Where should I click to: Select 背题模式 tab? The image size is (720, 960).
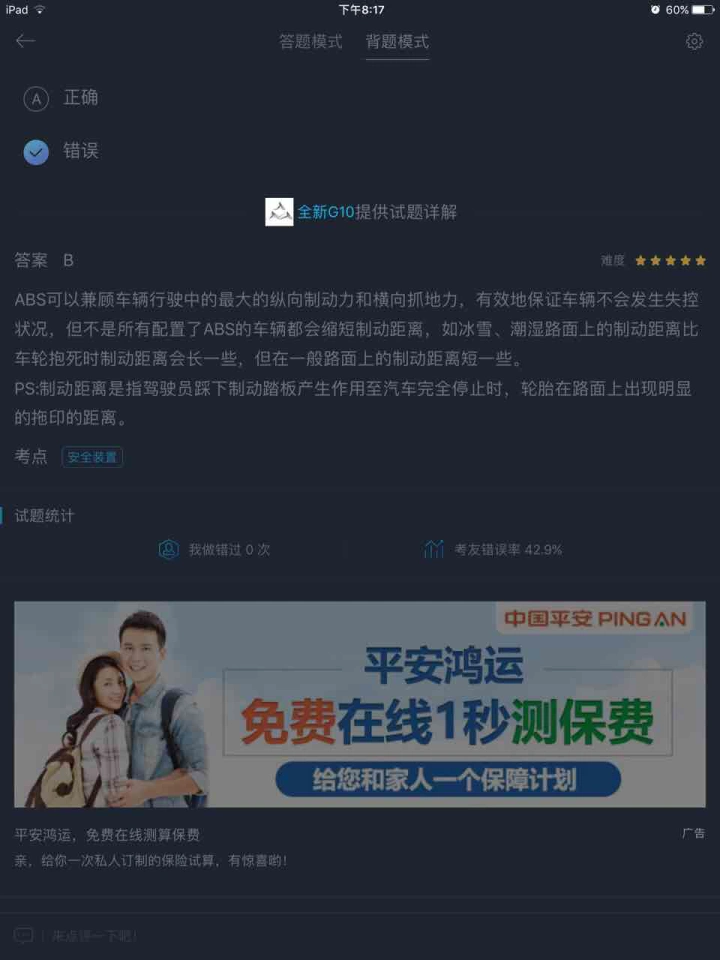397,42
